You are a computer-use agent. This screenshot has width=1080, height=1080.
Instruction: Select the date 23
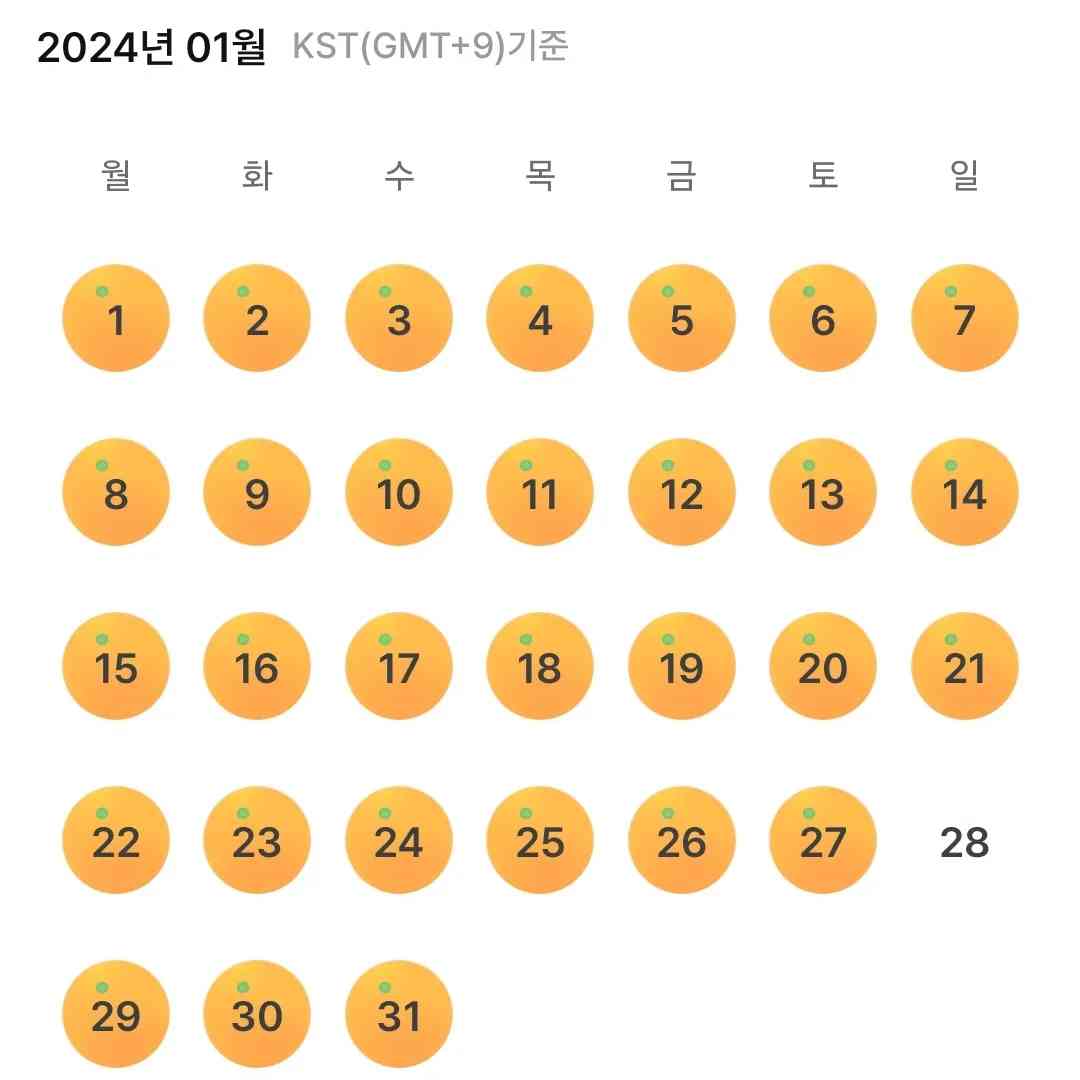257,841
